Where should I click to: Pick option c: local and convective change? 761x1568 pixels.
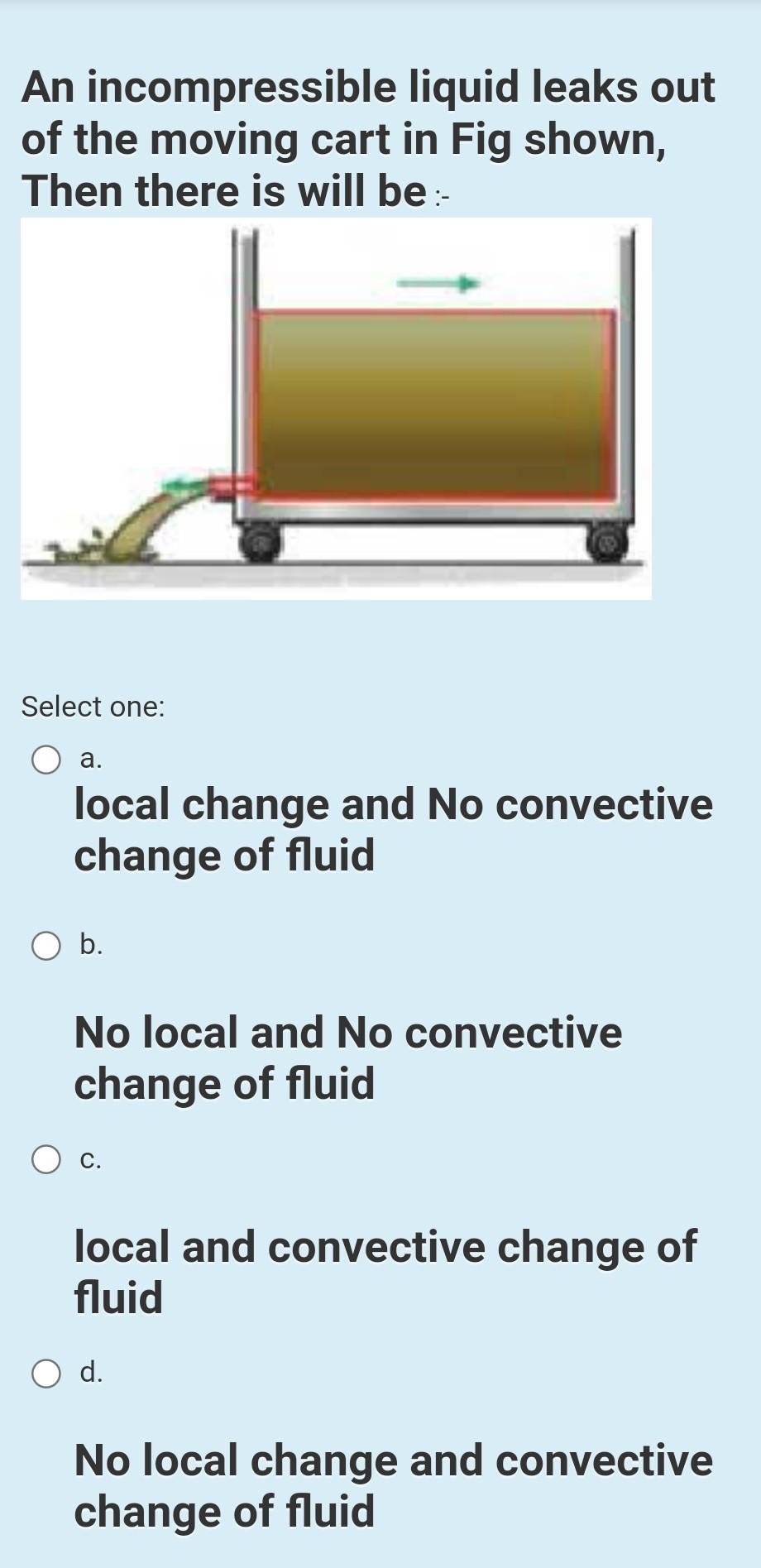pyautogui.click(x=46, y=1159)
